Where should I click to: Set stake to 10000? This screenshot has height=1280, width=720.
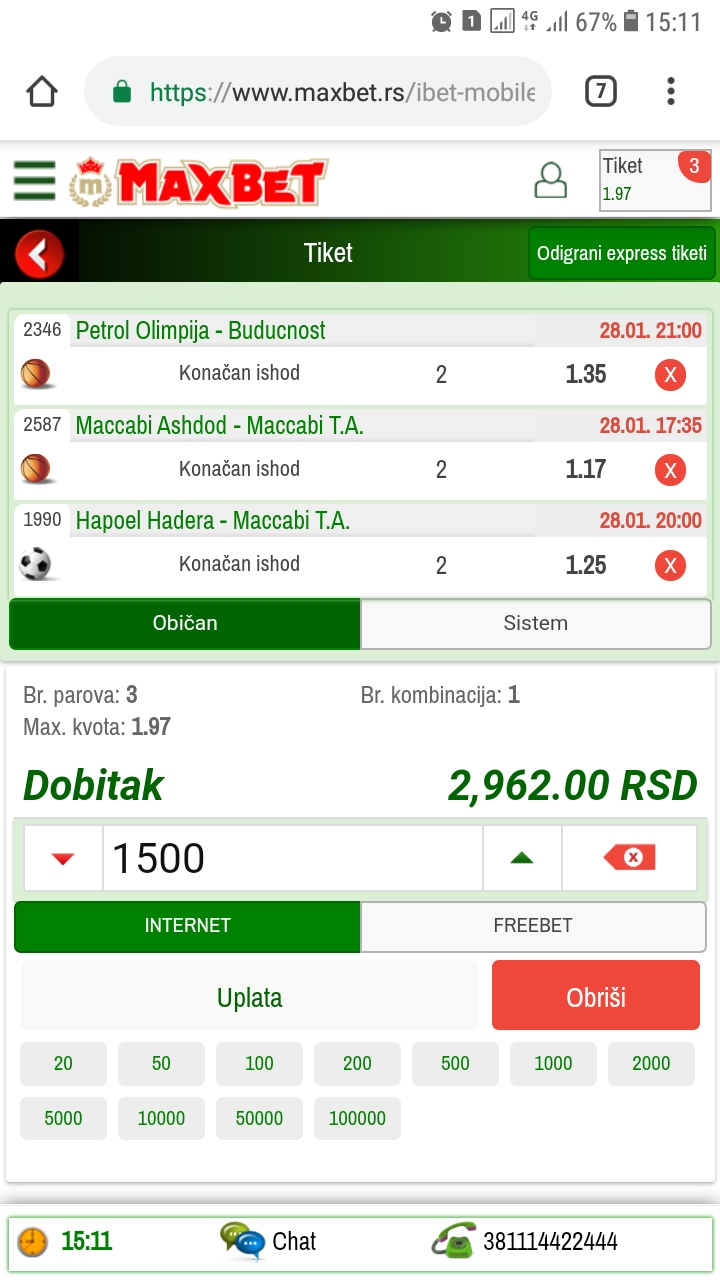click(x=161, y=1119)
